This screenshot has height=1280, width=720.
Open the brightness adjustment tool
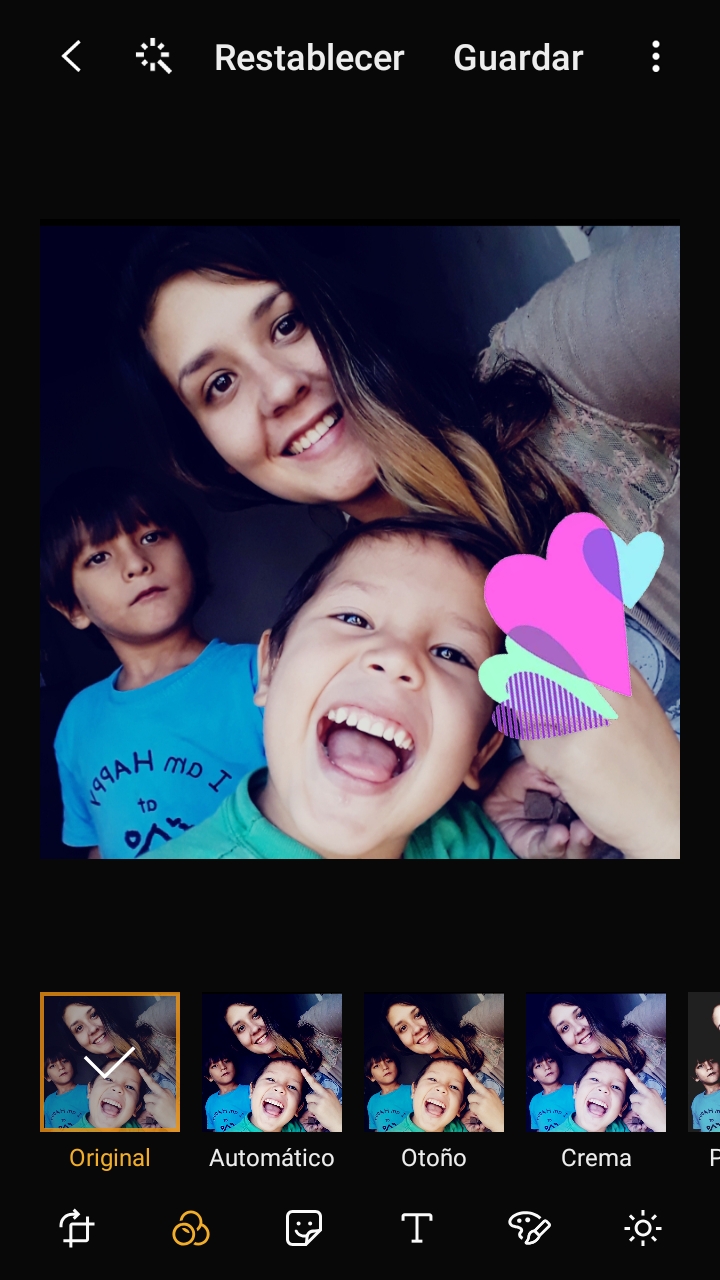point(642,1228)
